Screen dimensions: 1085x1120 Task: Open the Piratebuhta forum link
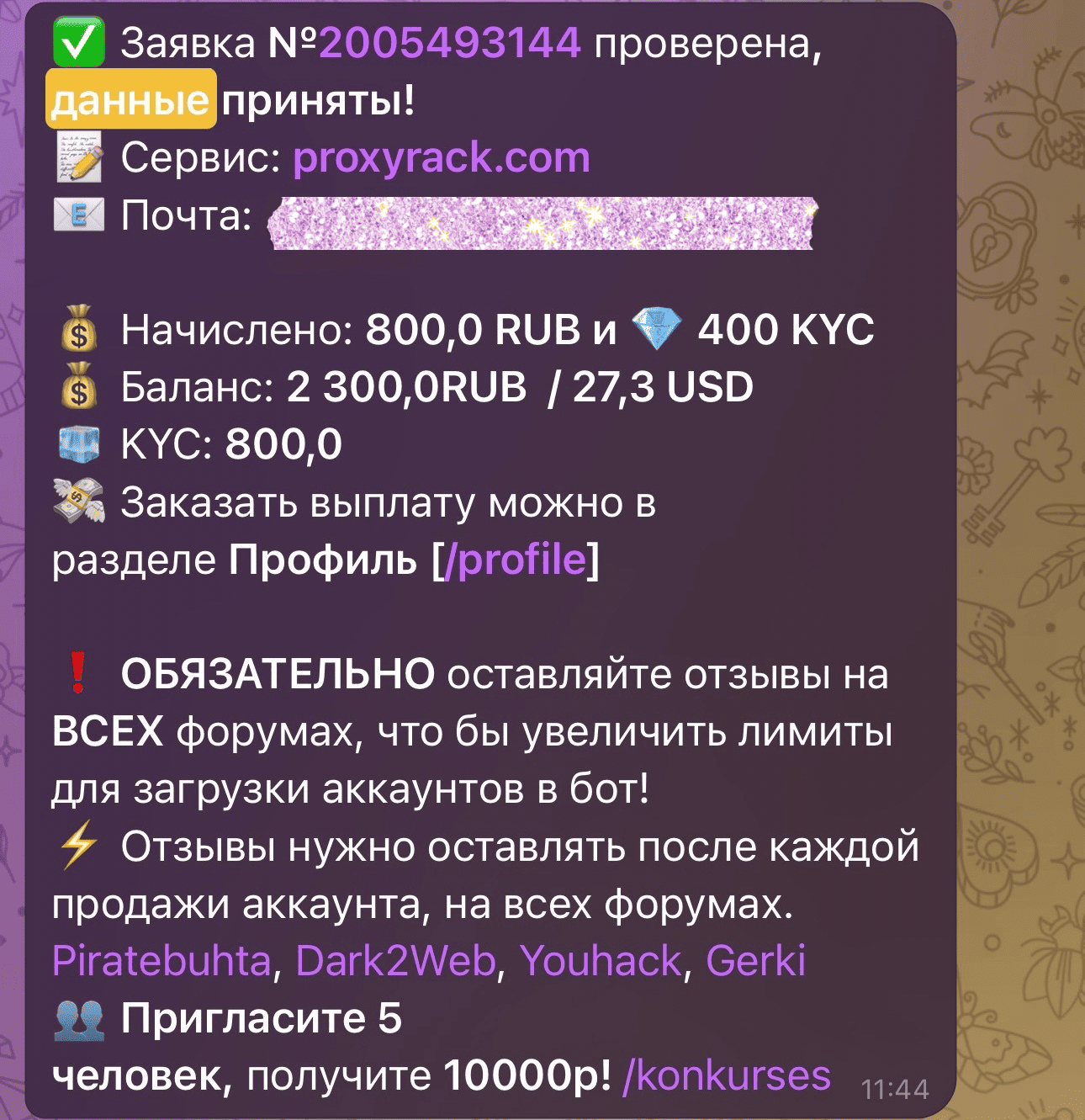[x=161, y=961]
